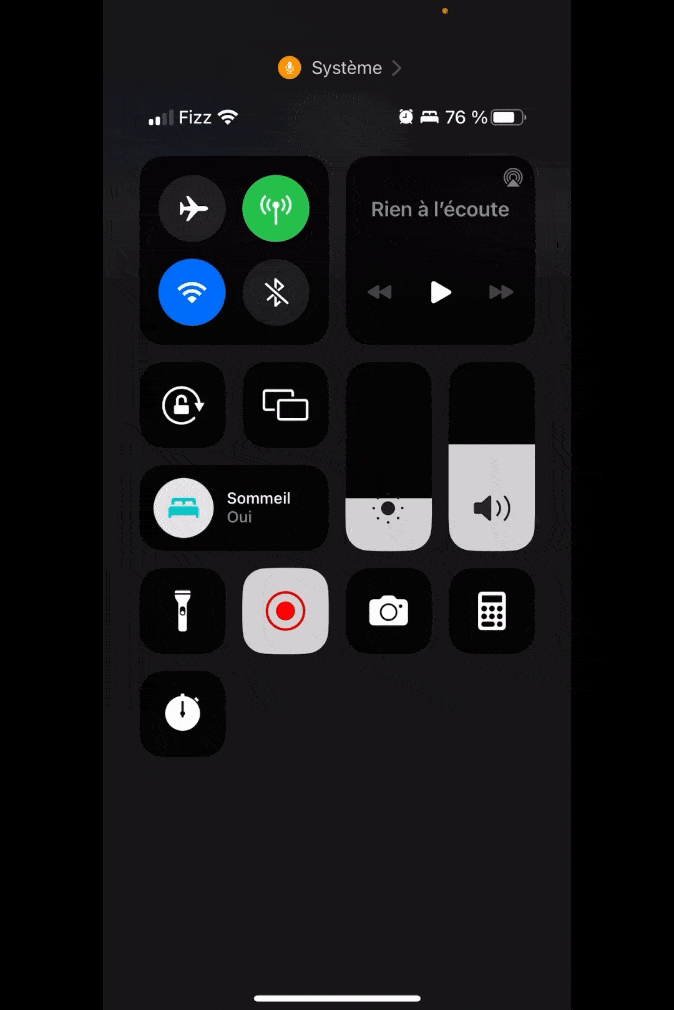The width and height of the screenshot is (674, 1010).
Task: Open the timer
Action: 183,713
